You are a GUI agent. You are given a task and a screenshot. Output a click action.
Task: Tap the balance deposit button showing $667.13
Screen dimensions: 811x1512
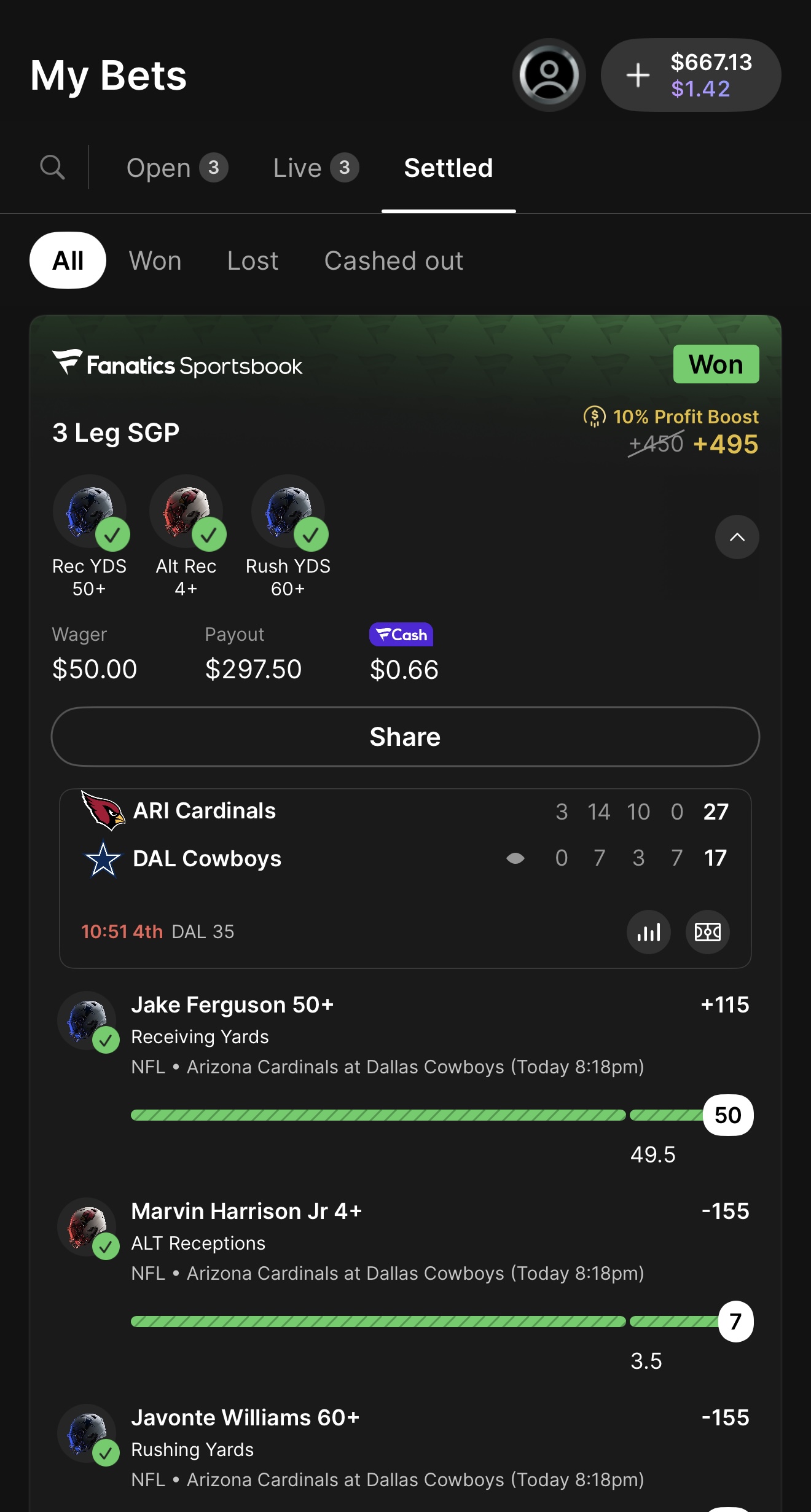point(691,75)
